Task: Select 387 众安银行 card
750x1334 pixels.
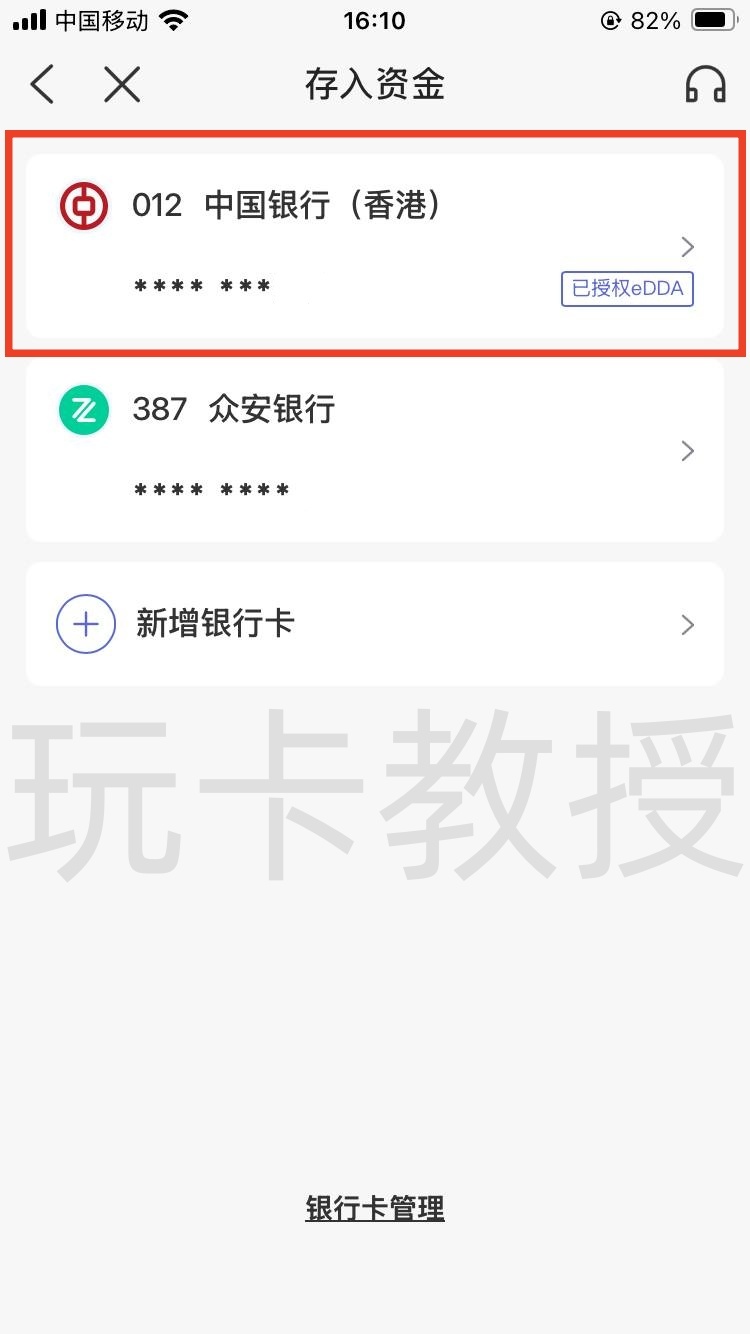Action: coord(374,450)
